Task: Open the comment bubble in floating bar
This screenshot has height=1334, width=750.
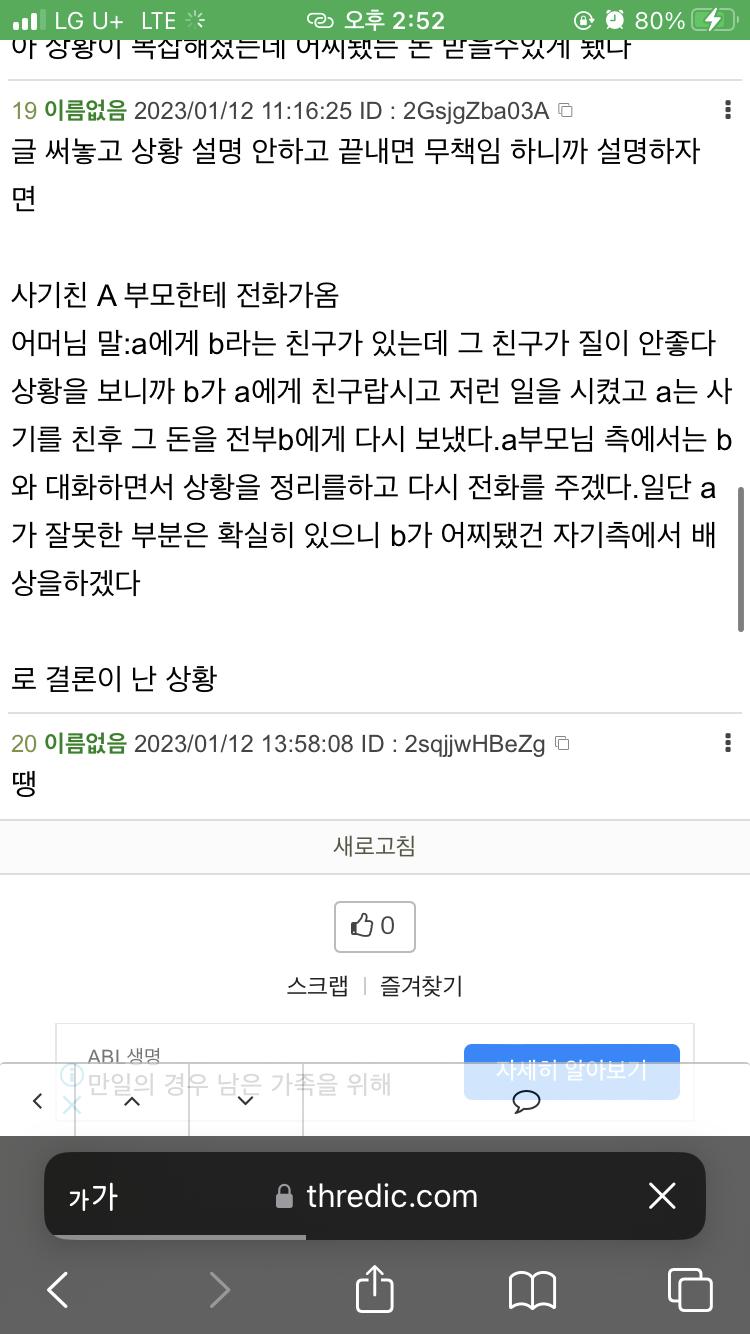Action: tap(526, 1101)
